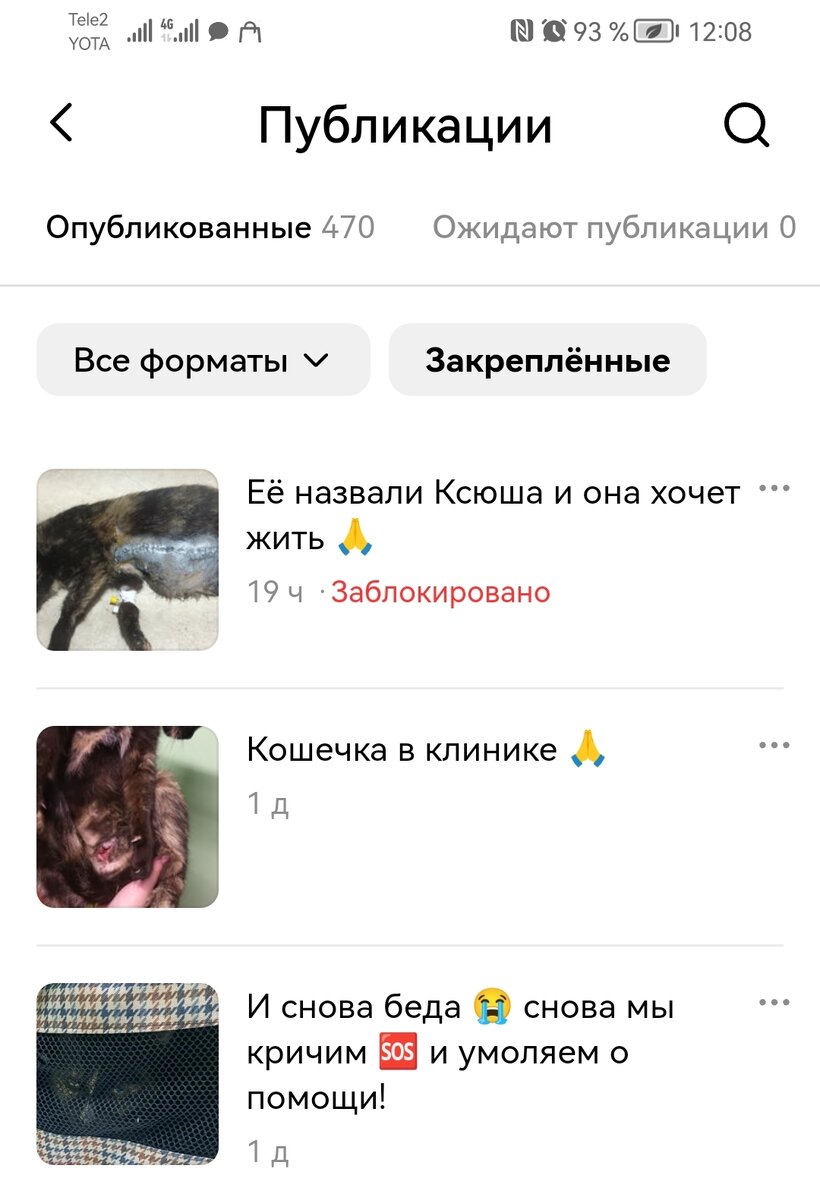820x1200 pixels.
Task: Open the И снова беда post
Action: pos(460,1052)
